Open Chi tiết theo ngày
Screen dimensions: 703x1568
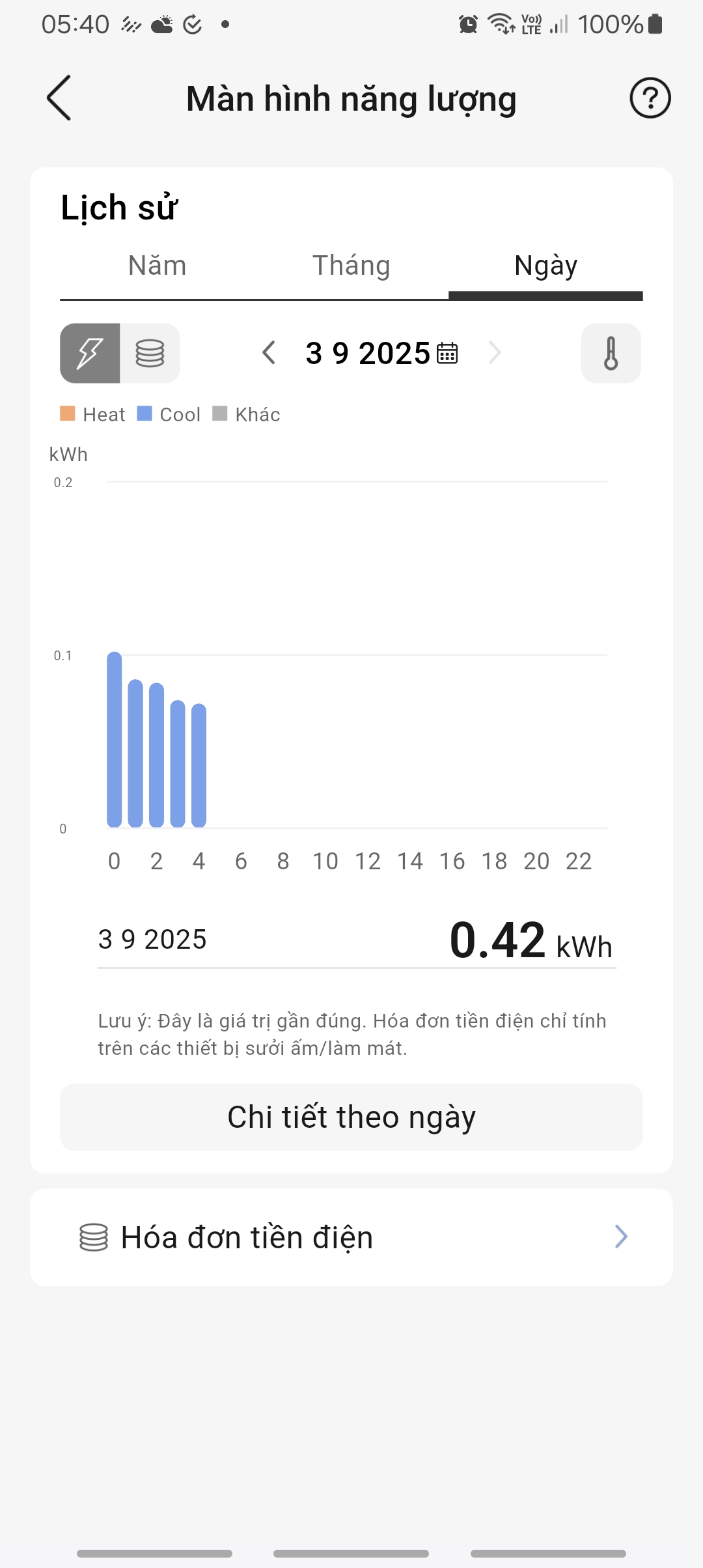351,1117
